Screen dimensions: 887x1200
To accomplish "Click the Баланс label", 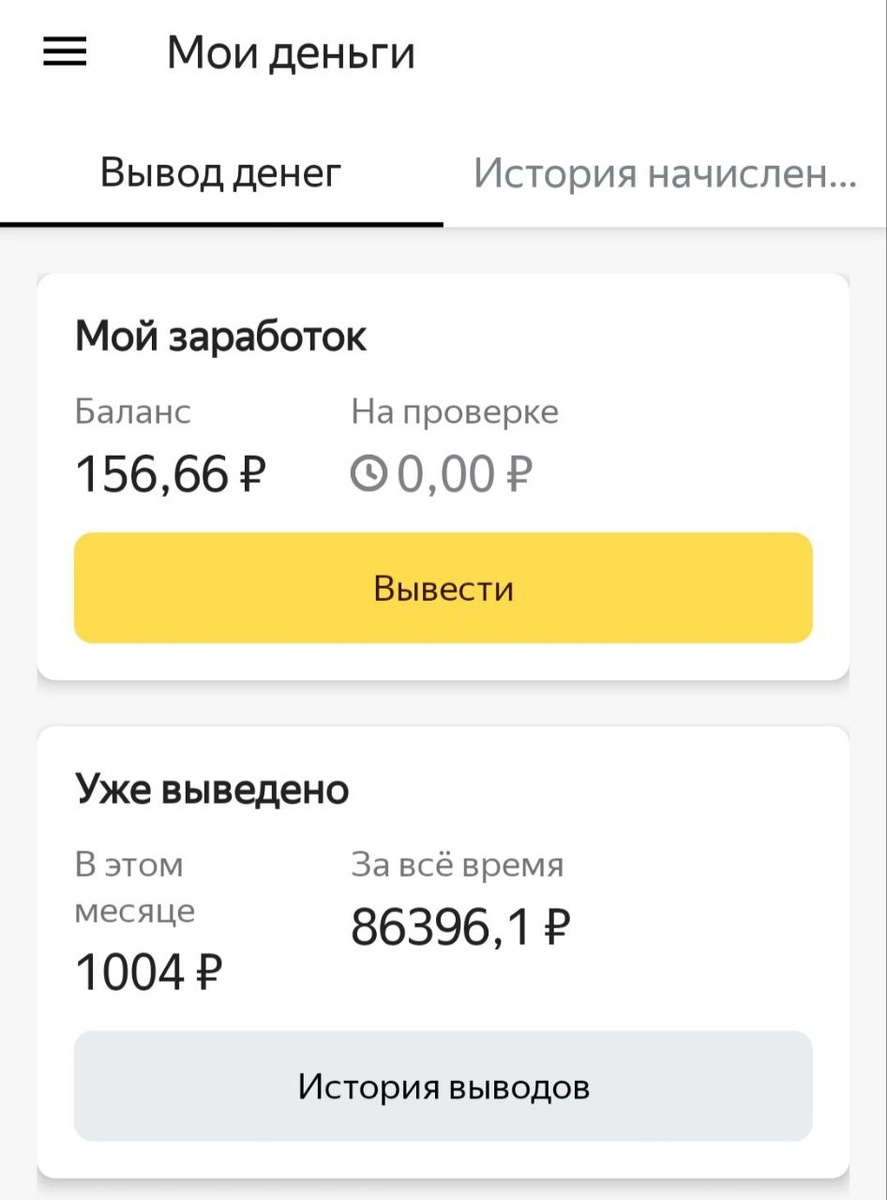I will [x=132, y=410].
